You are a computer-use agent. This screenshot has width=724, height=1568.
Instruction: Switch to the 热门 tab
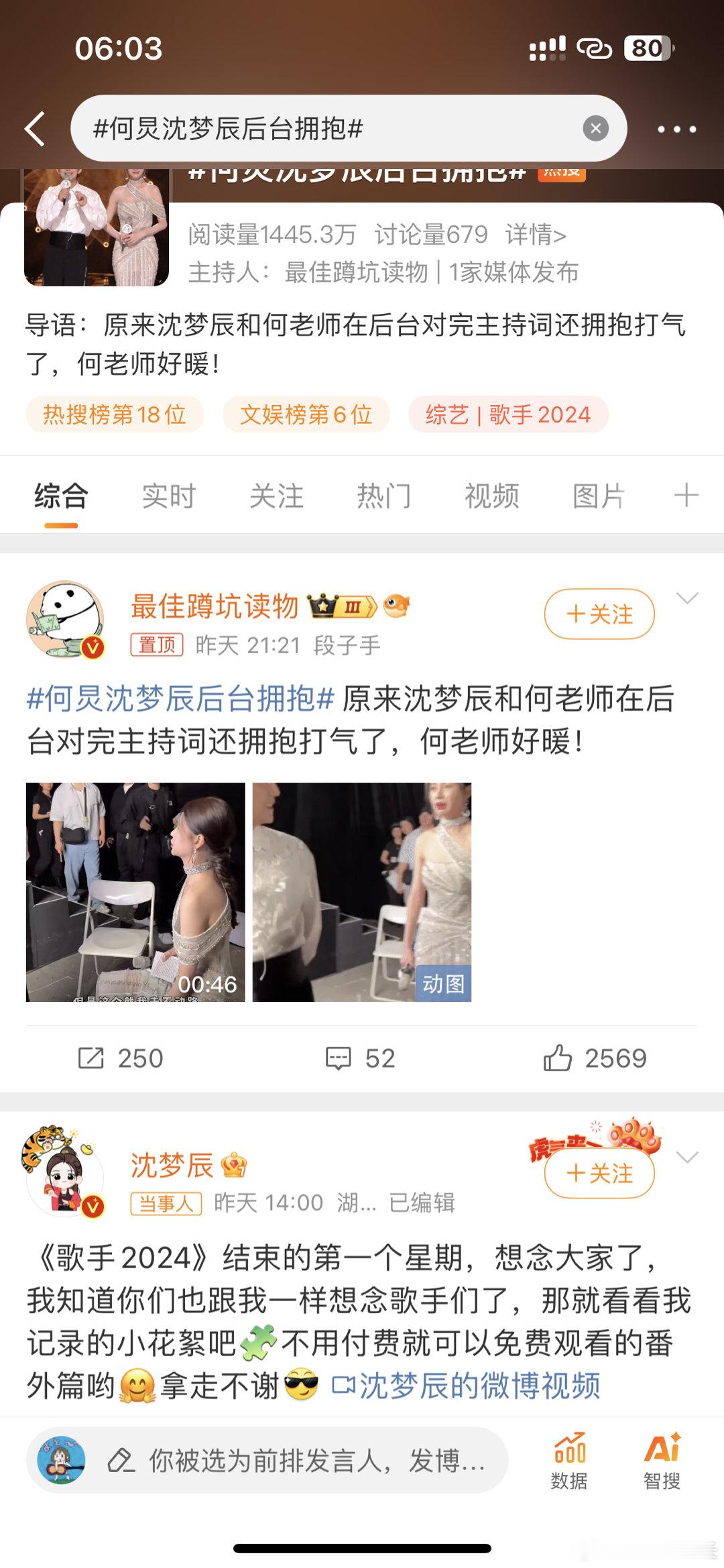click(x=383, y=496)
